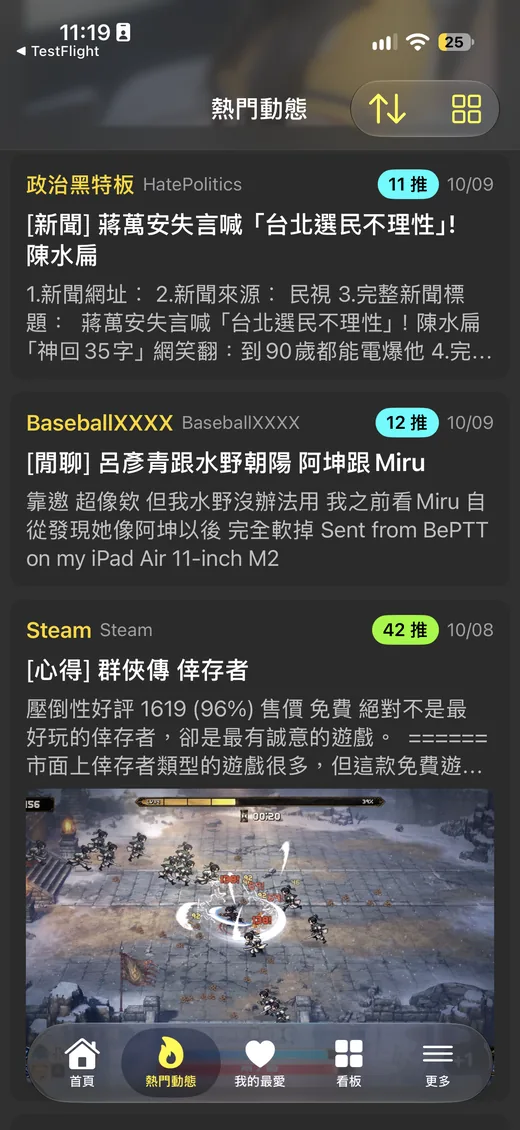520x1130 pixels.
Task: Switch to 我的最愛 tab
Action: (x=260, y=1063)
